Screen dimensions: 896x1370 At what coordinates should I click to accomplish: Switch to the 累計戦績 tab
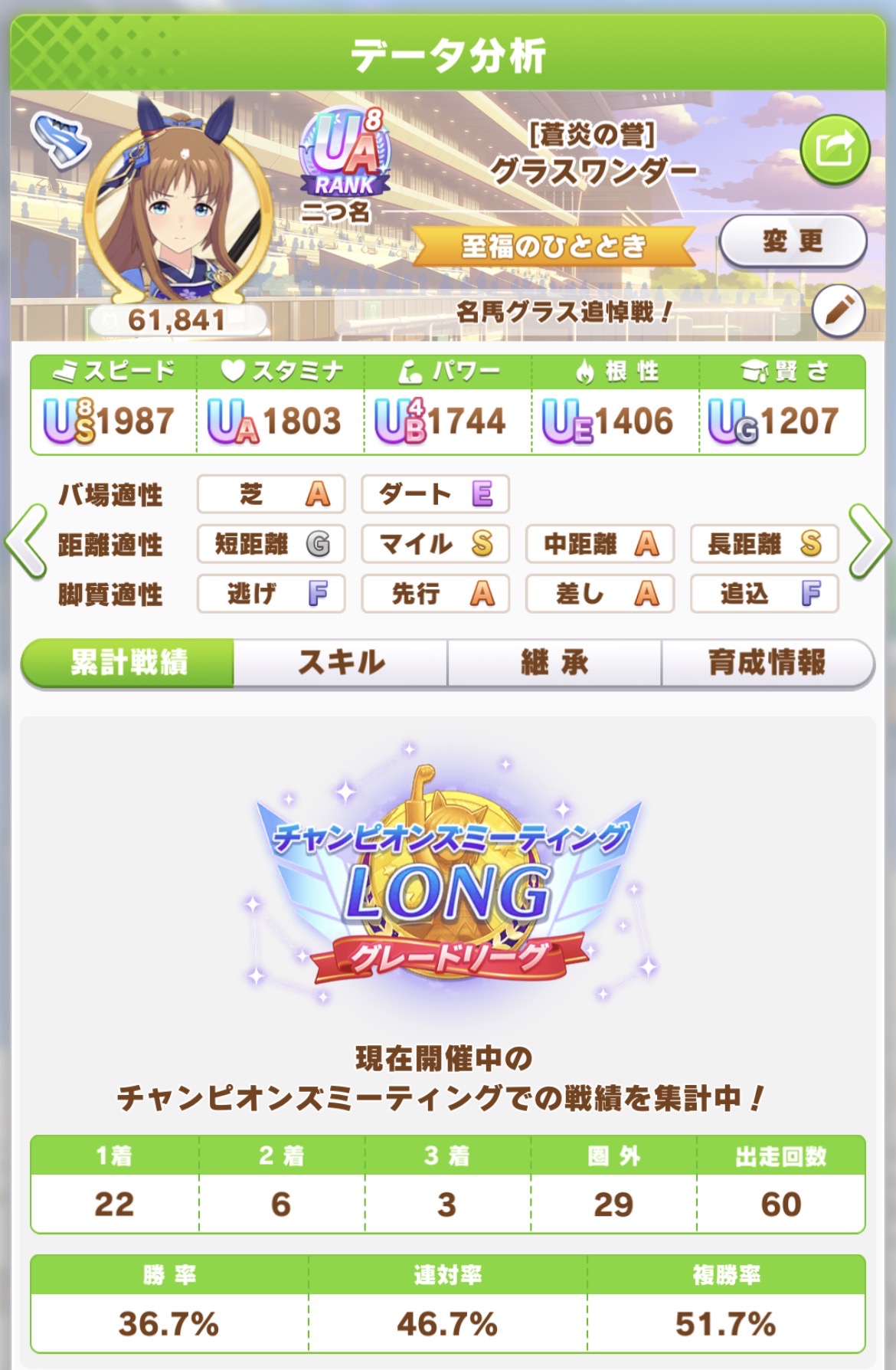128,662
